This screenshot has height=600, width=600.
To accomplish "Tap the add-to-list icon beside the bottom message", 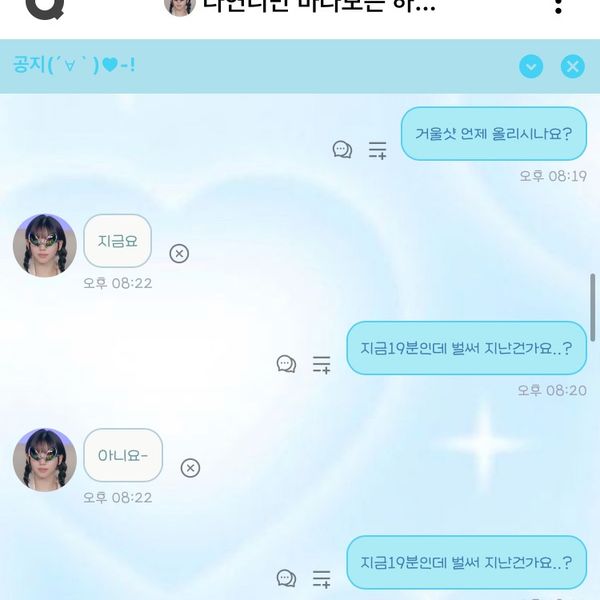I will click(321, 579).
